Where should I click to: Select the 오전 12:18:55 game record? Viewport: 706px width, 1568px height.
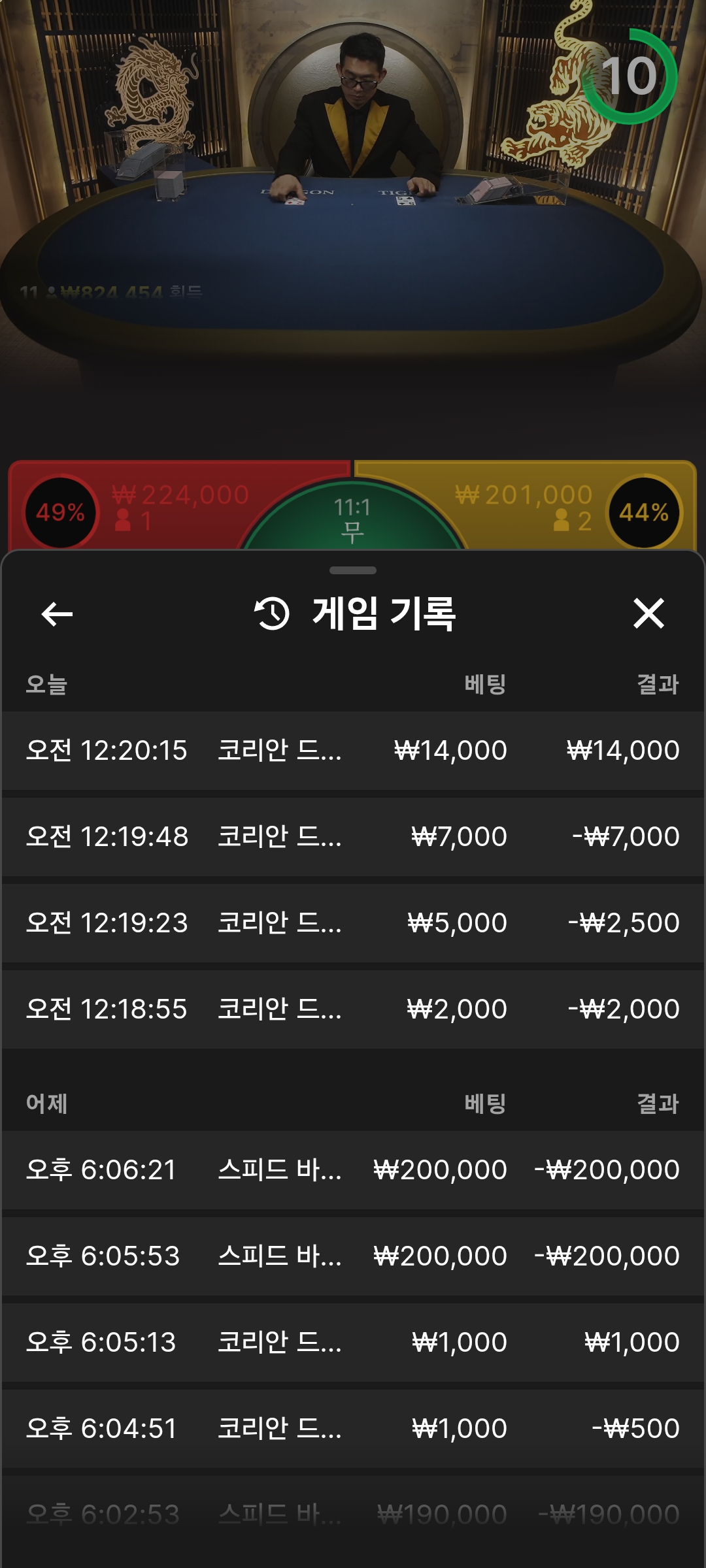coord(353,1009)
